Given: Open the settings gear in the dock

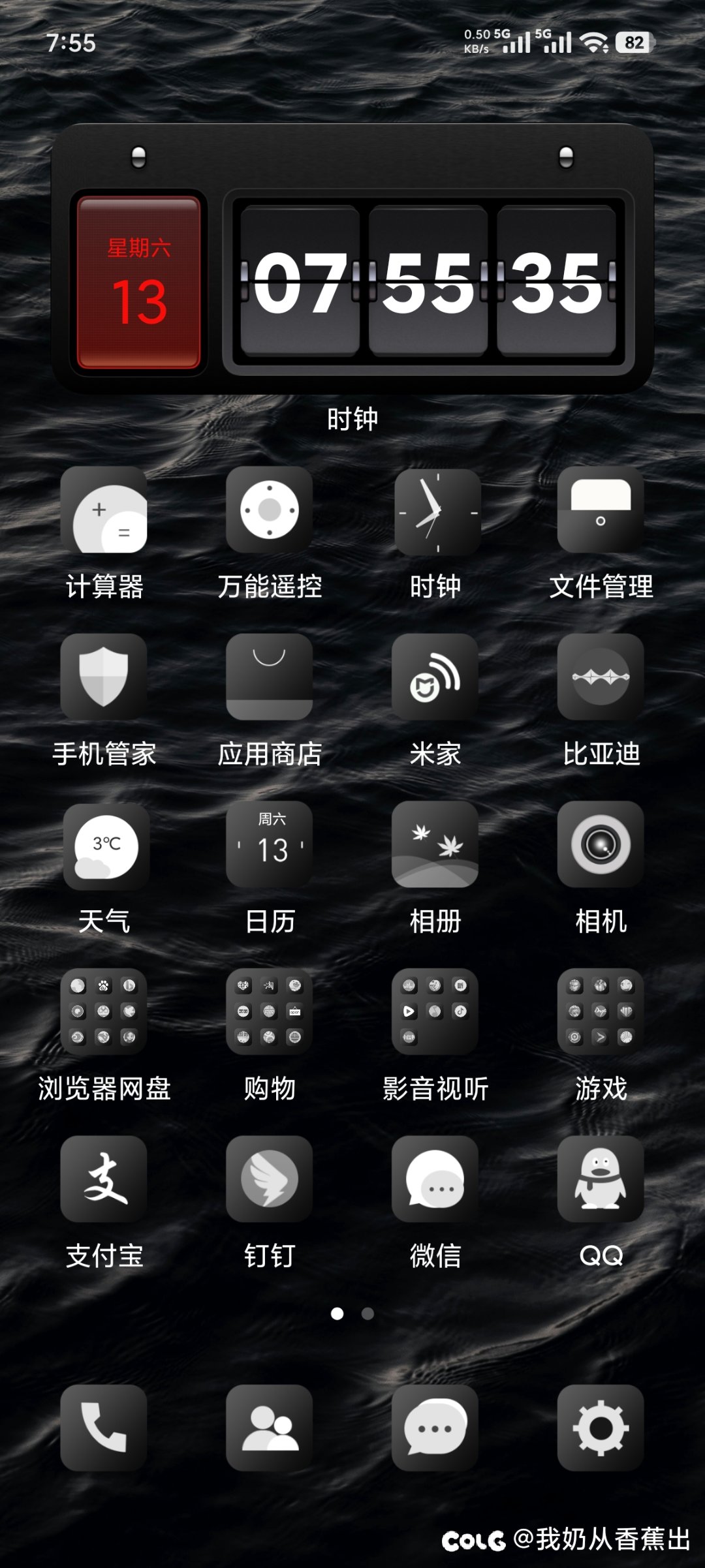Looking at the screenshot, I should (x=601, y=1428).
